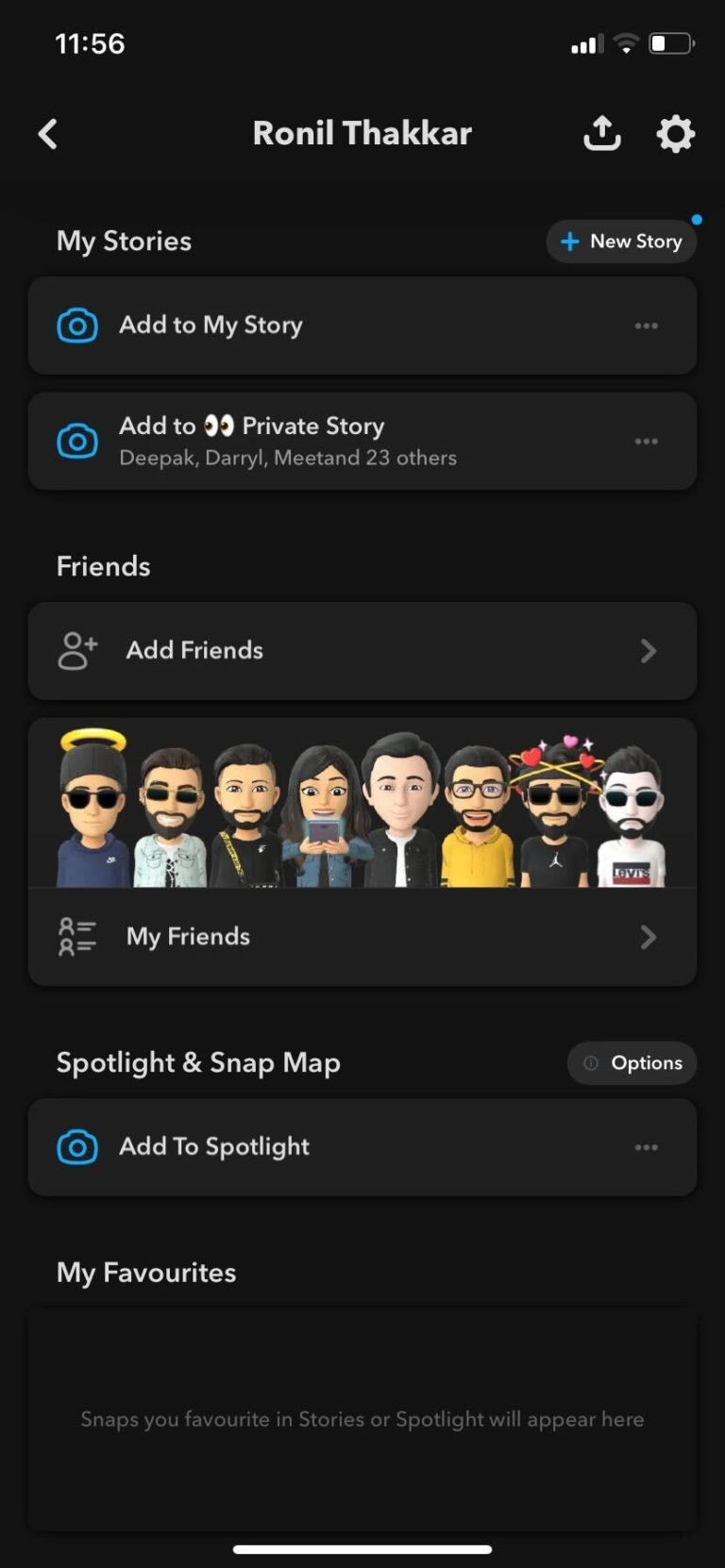The image size is (725, 1568).
Task: Click the My Friends list icon
Action: [77, 936]
